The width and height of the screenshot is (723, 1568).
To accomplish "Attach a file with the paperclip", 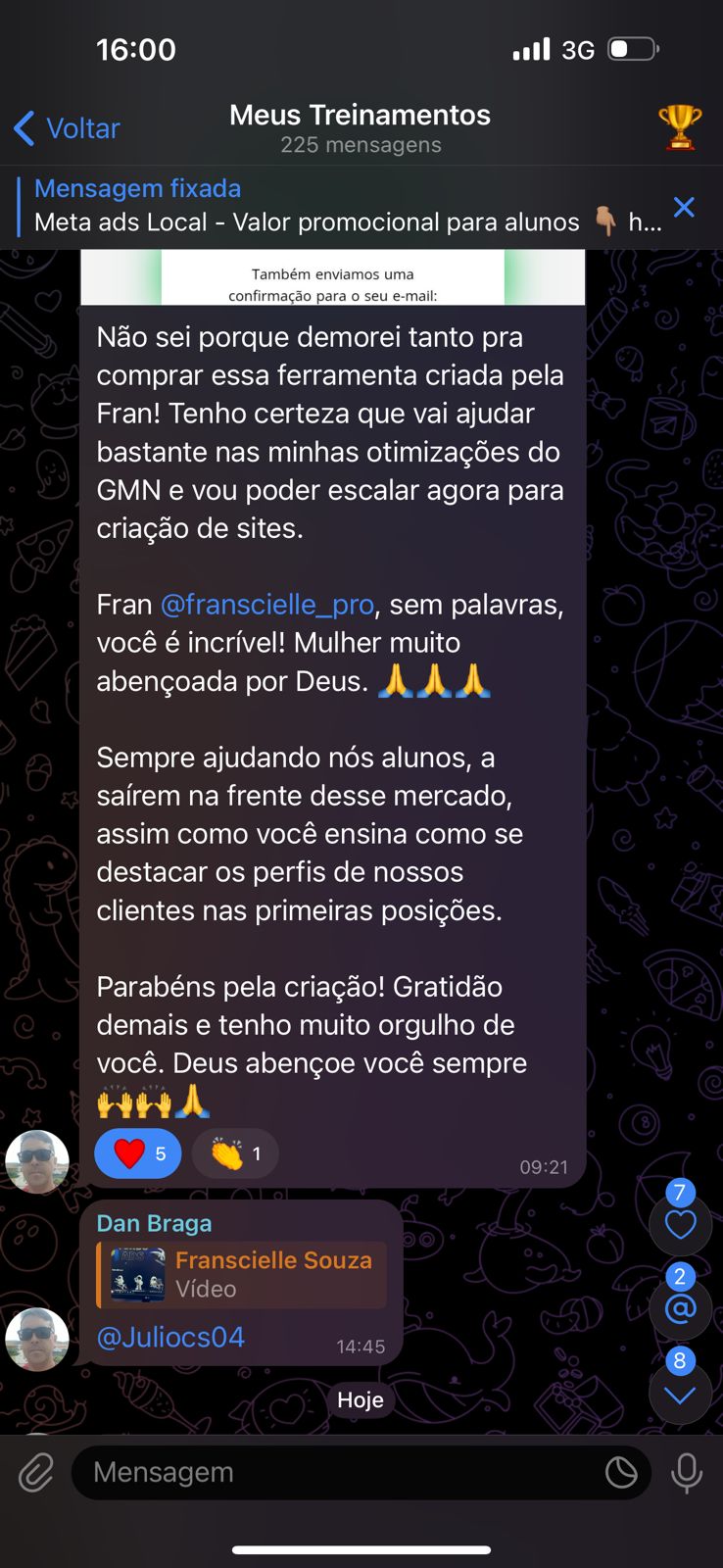I will (x=36, y=1472).
